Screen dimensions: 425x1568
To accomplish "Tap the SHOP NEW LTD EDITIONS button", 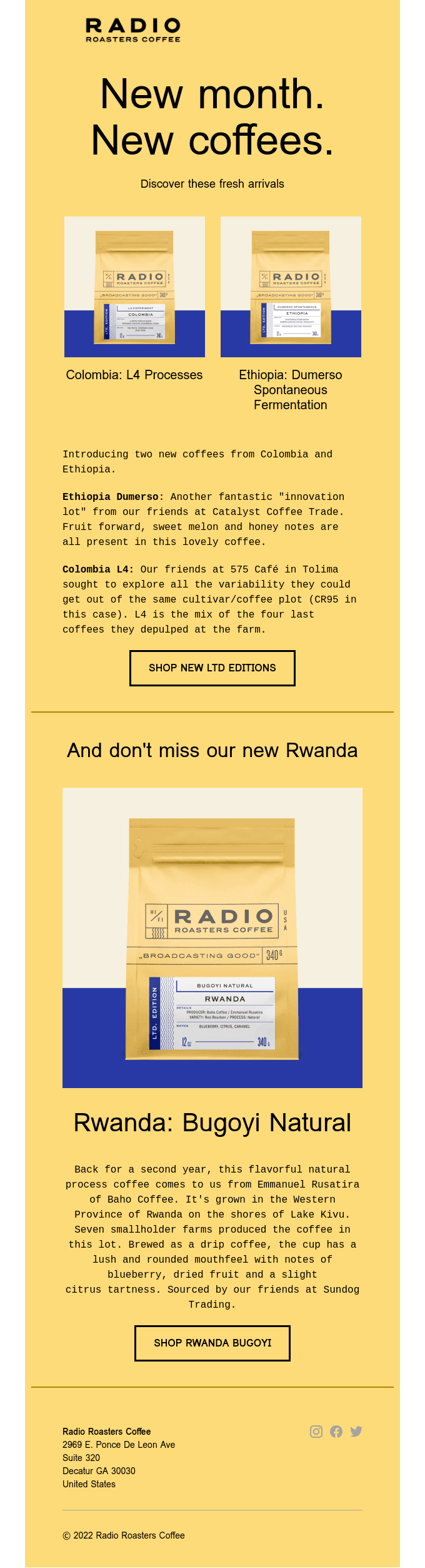I will [212, 668].
